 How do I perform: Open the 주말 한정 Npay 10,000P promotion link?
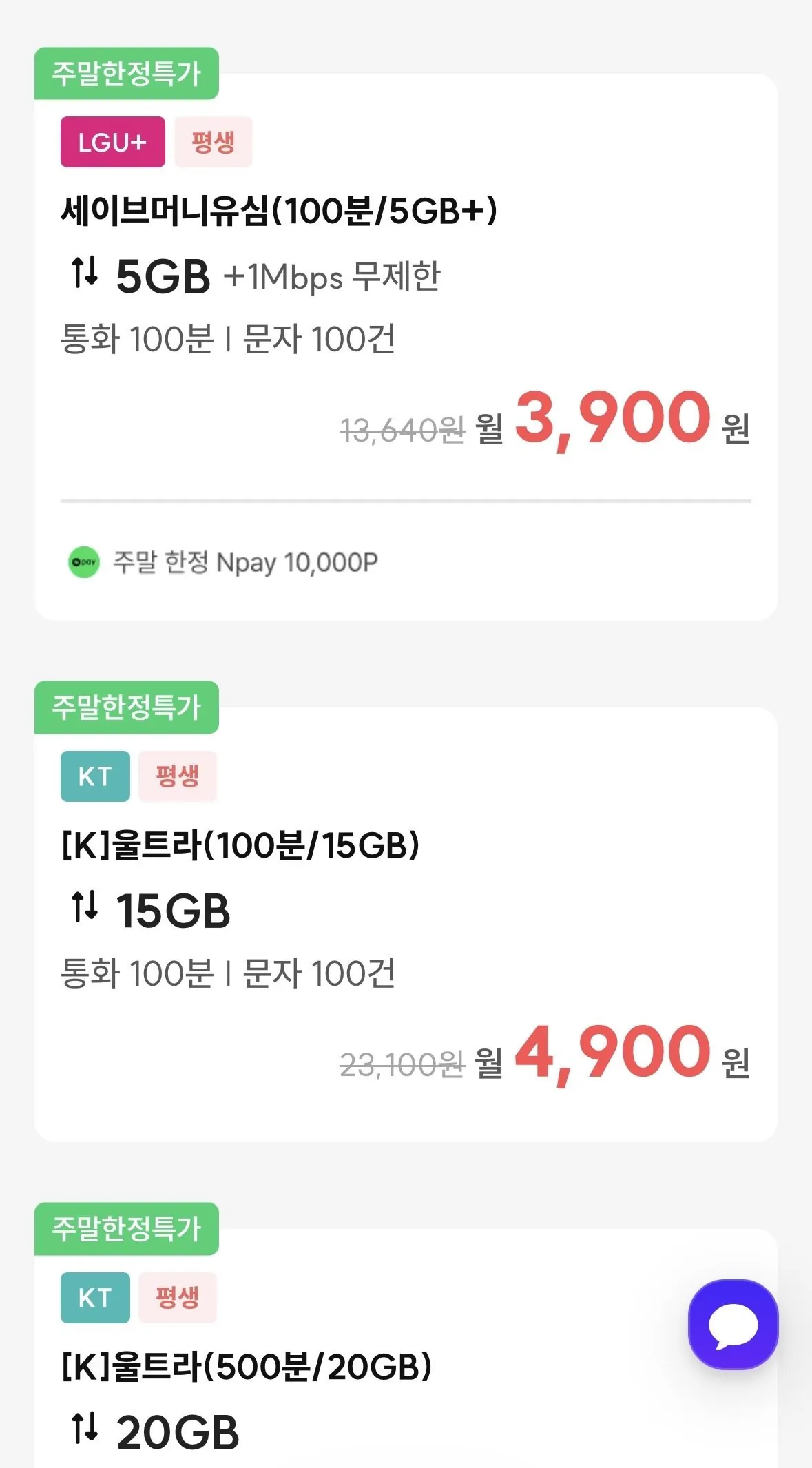coord(244,562)
